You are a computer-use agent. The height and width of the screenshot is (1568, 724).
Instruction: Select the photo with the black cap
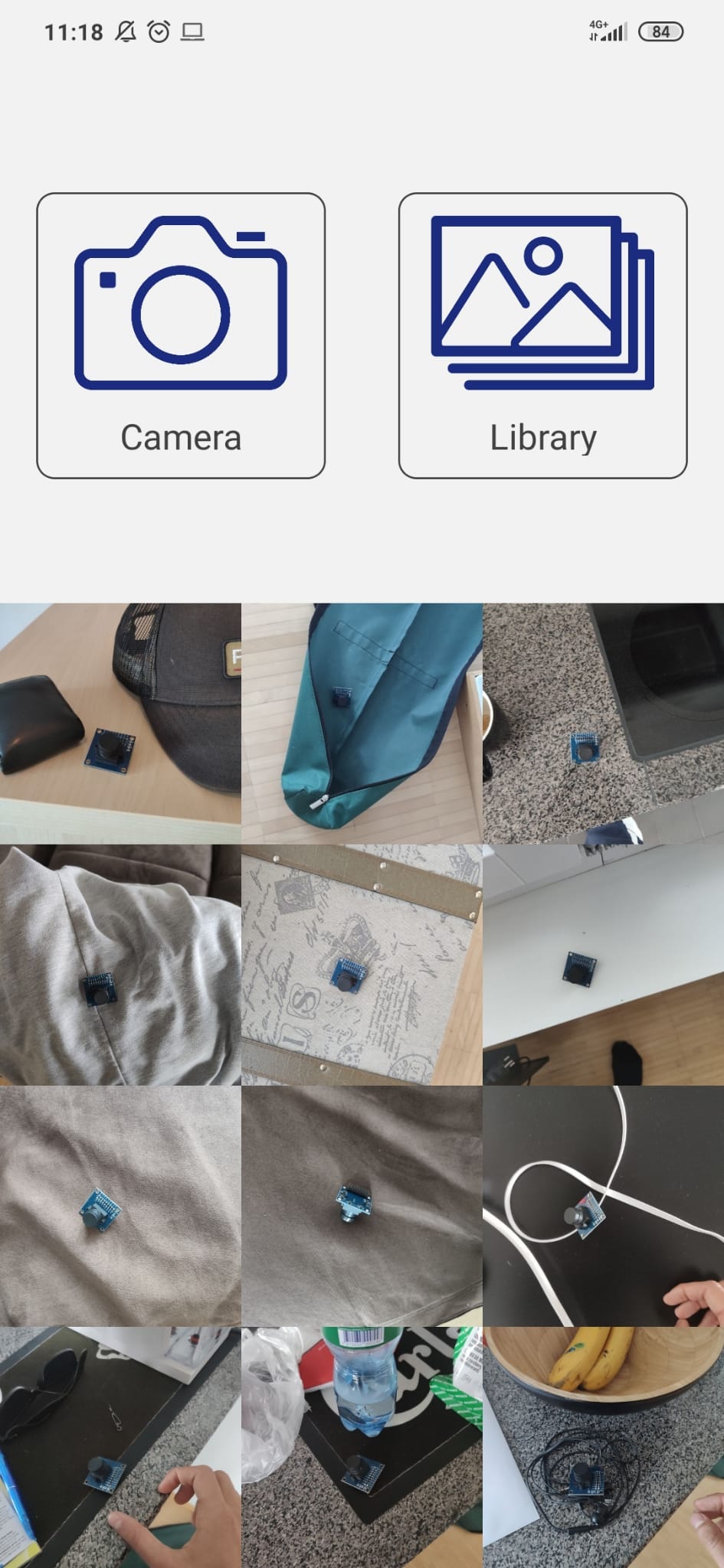pos(120,724)
